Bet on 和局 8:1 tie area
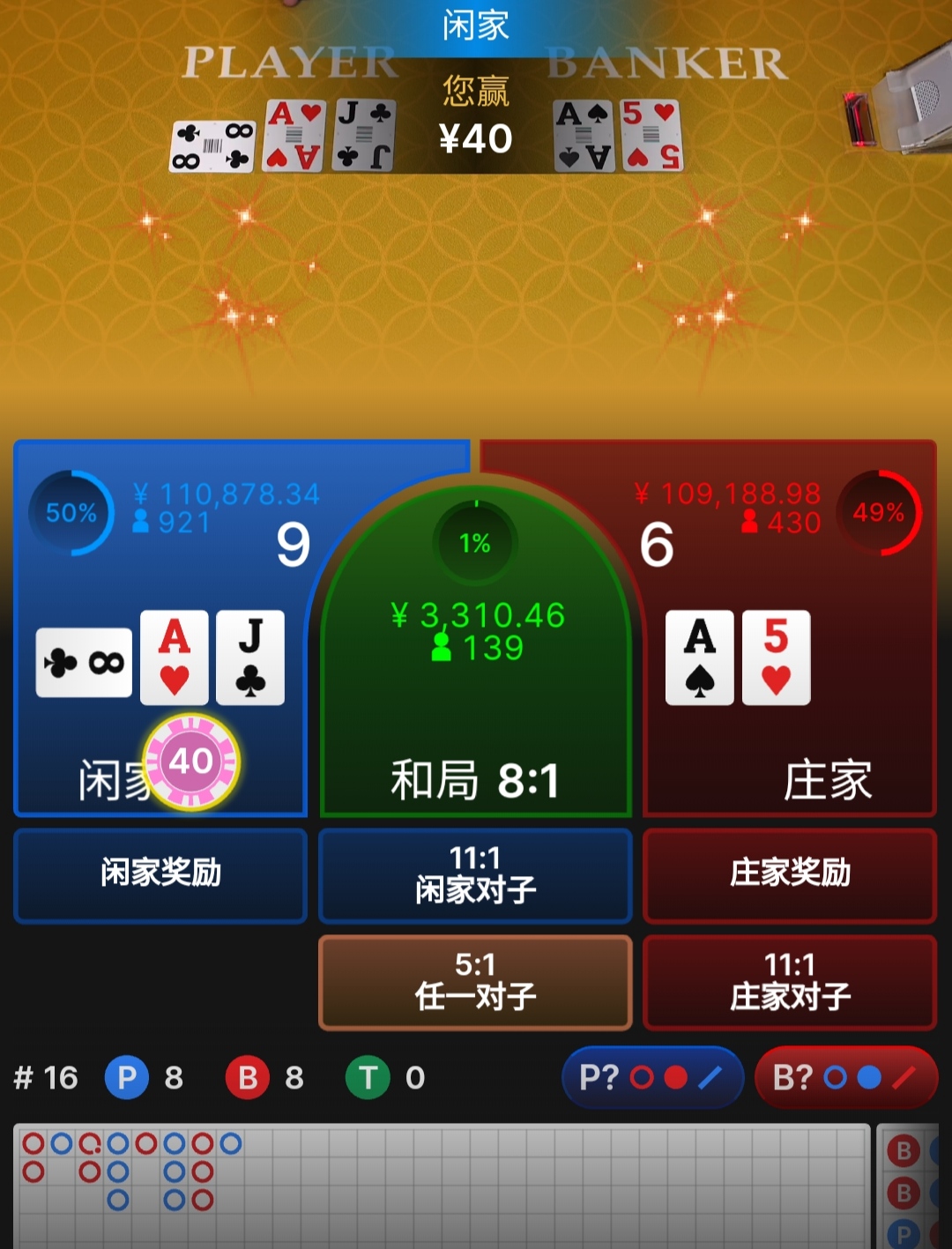Screen dimensions: 952x1249 (475, 688)
